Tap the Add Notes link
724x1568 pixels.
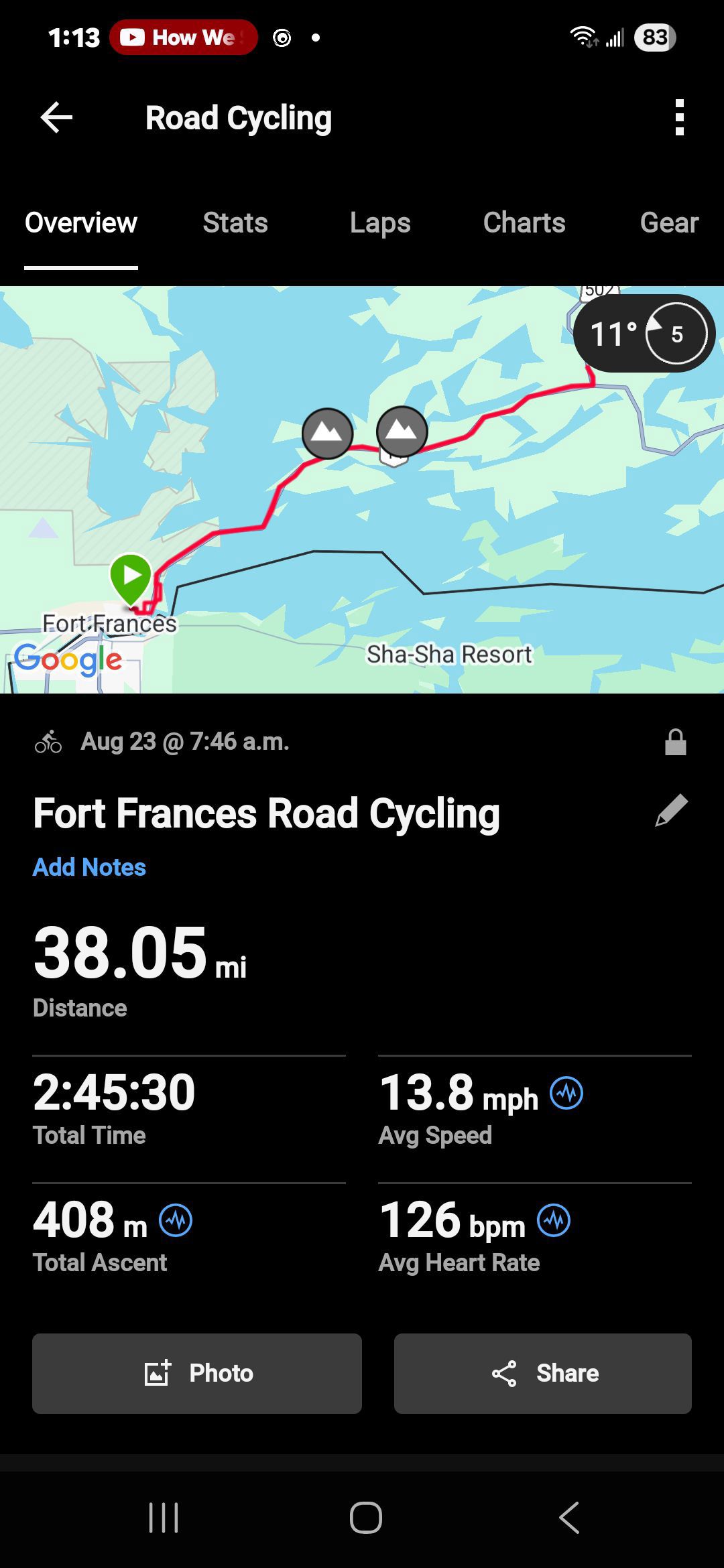(89, 867)
